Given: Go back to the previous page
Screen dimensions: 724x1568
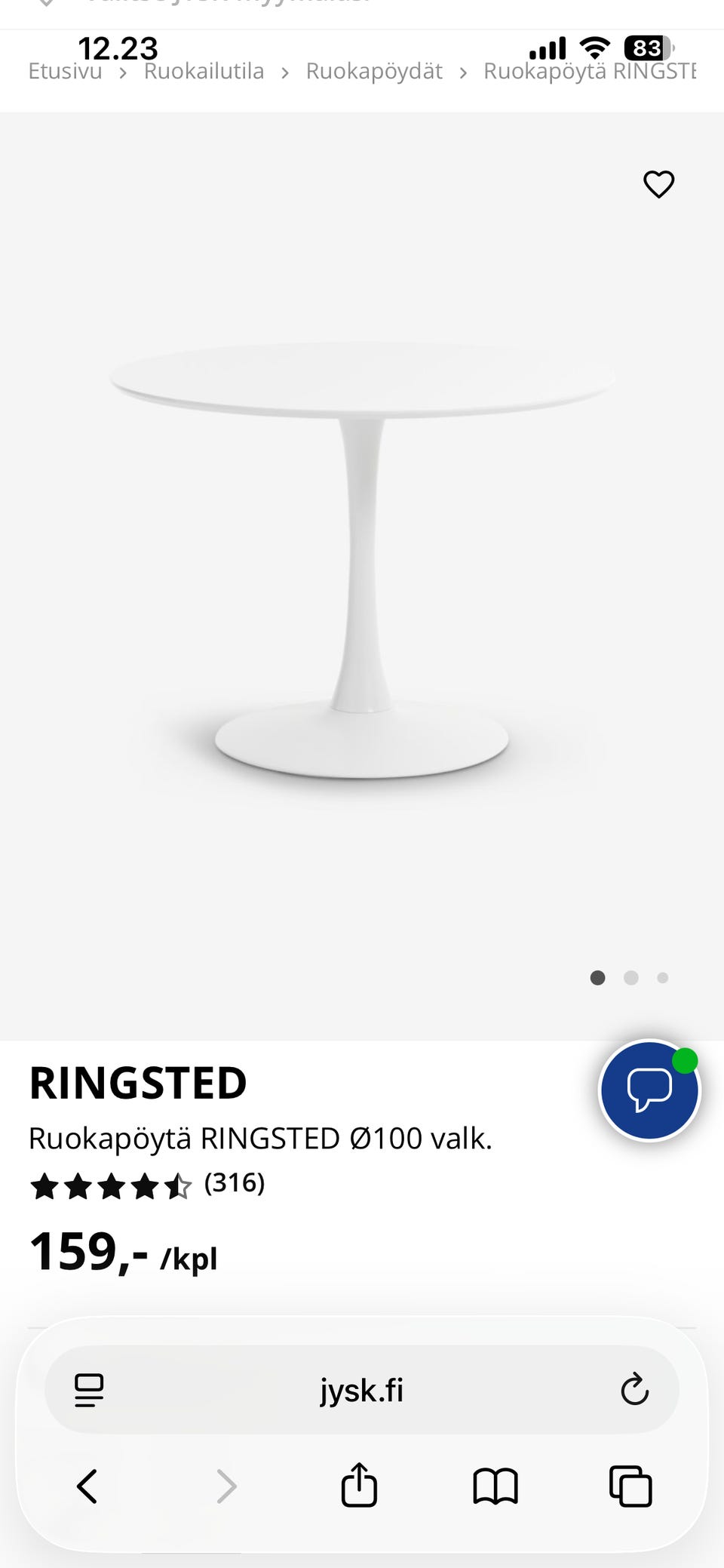Looking at the screenshot, I should click(87, 1486).
